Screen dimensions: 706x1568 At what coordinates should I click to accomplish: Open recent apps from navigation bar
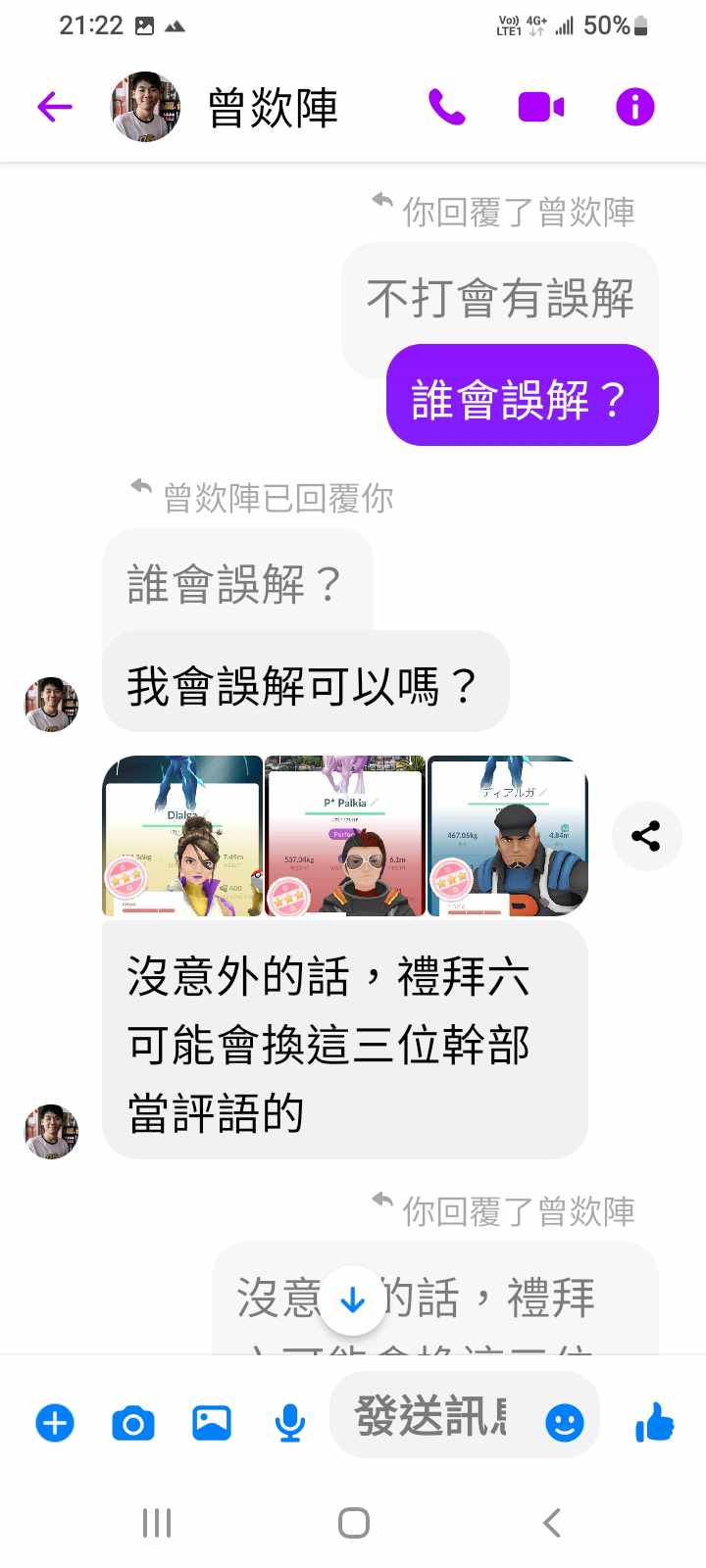pos(157,1523)
